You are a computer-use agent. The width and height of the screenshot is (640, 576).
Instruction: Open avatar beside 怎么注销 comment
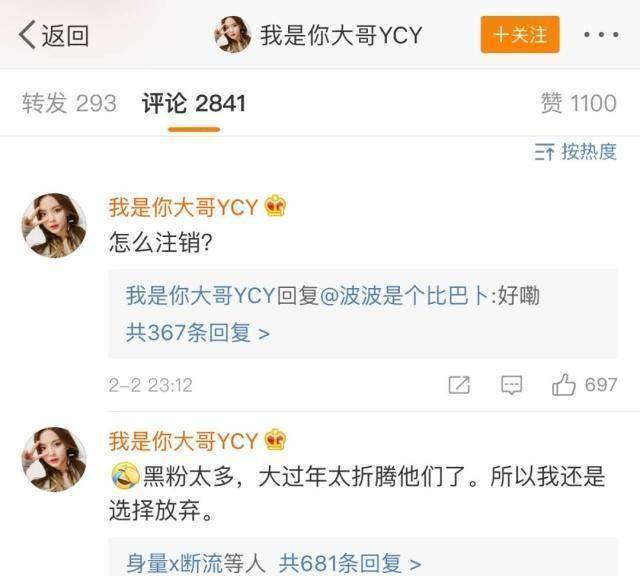[54, 225]
